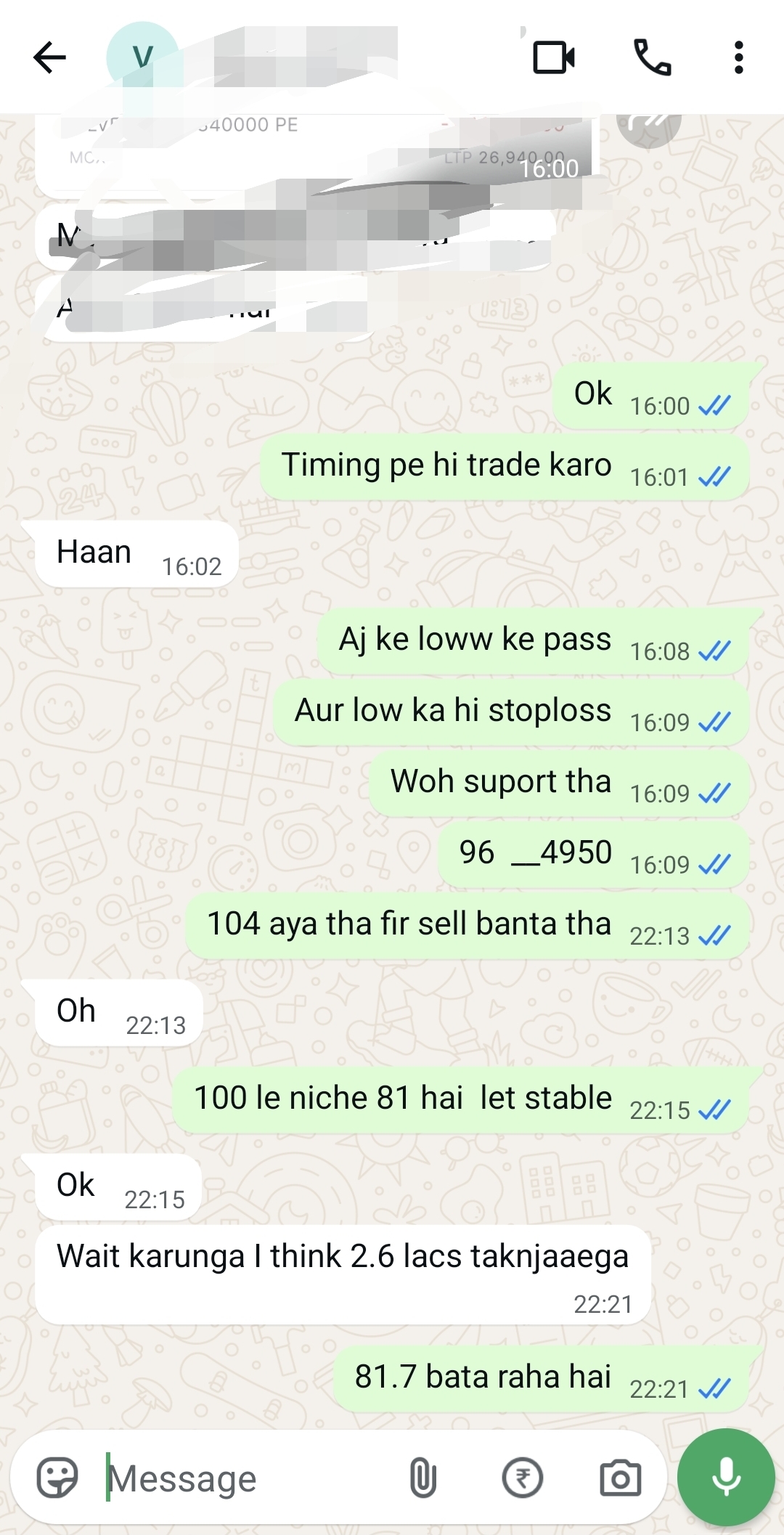Screen dimensions: 784x1535
Task: Open the three-dot overflow menu
Action: [x=738, y=57]
